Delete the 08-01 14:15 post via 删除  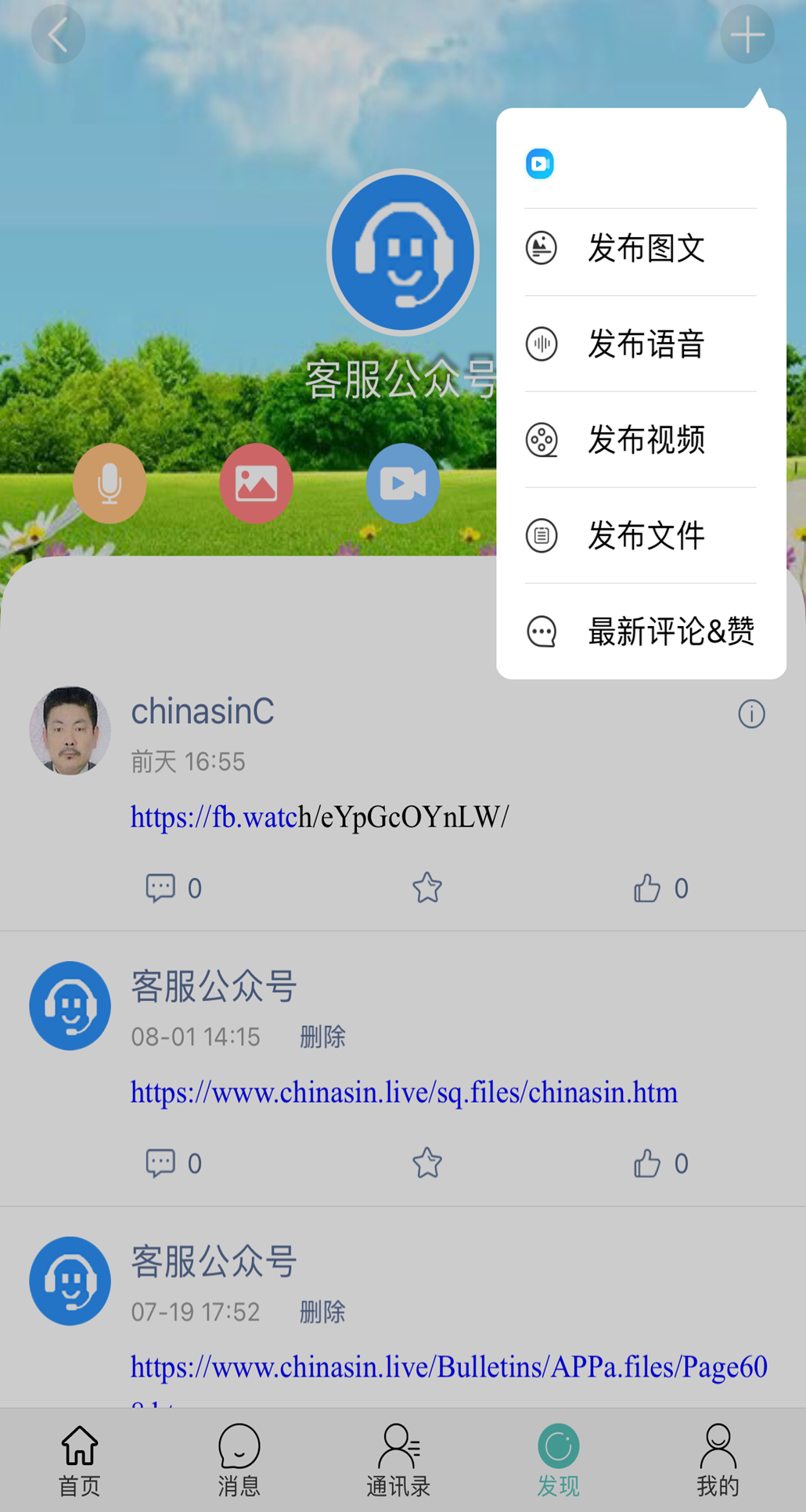point(322,1037)
